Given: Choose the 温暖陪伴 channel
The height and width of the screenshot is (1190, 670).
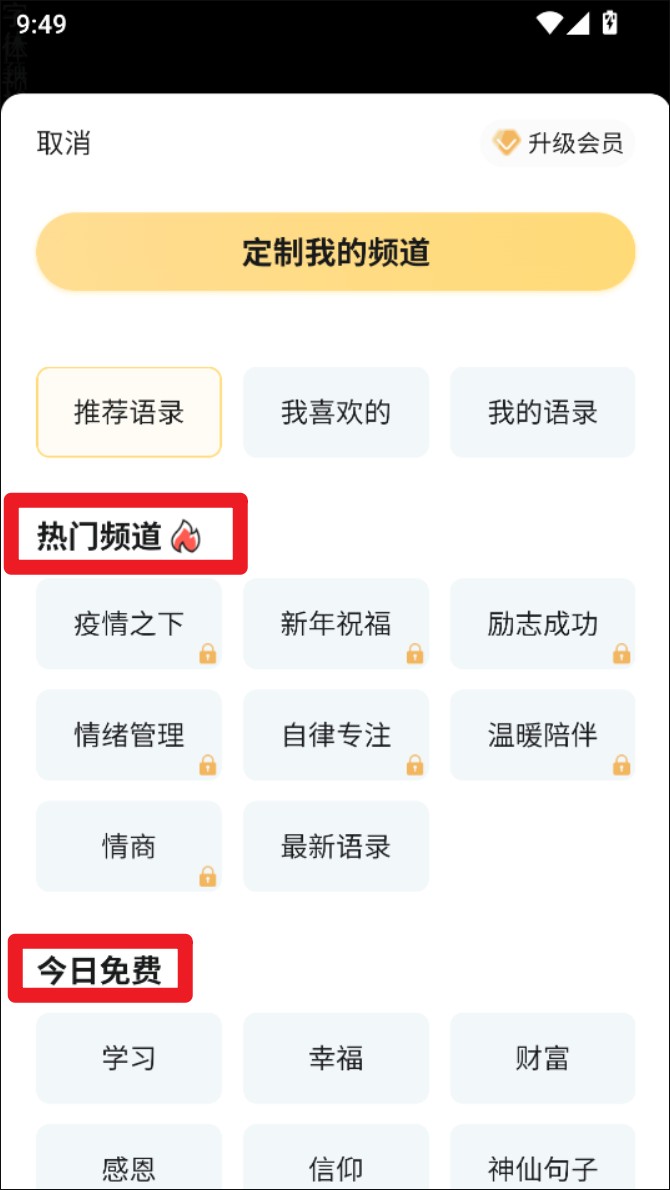Looking at the screenshot, I should 543,735.
